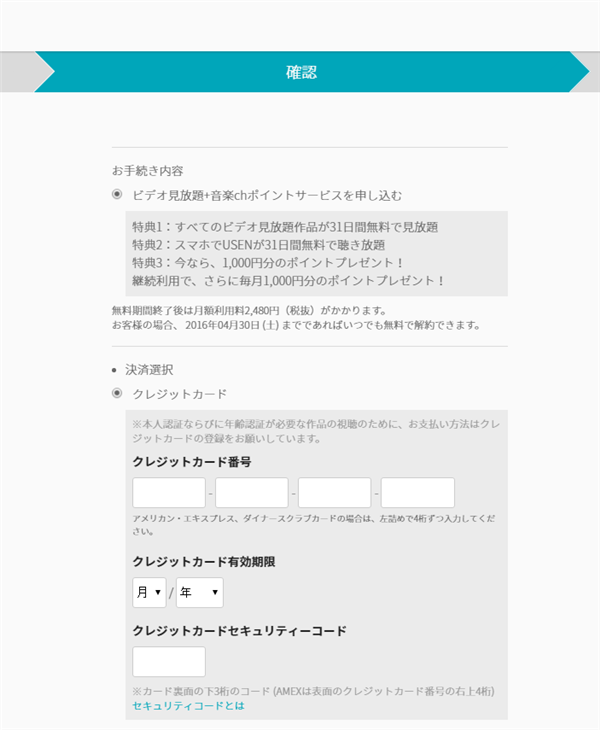Select the クレジットカード payment radio button
Screen dimensions: 600x730
click(x=117, y=394)
